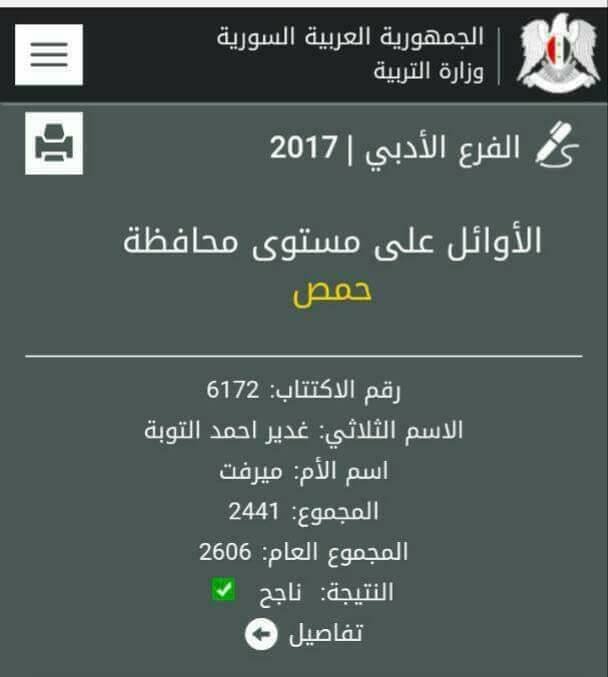Open the hamburger menu
608x677 pixels.
[49, 55]
